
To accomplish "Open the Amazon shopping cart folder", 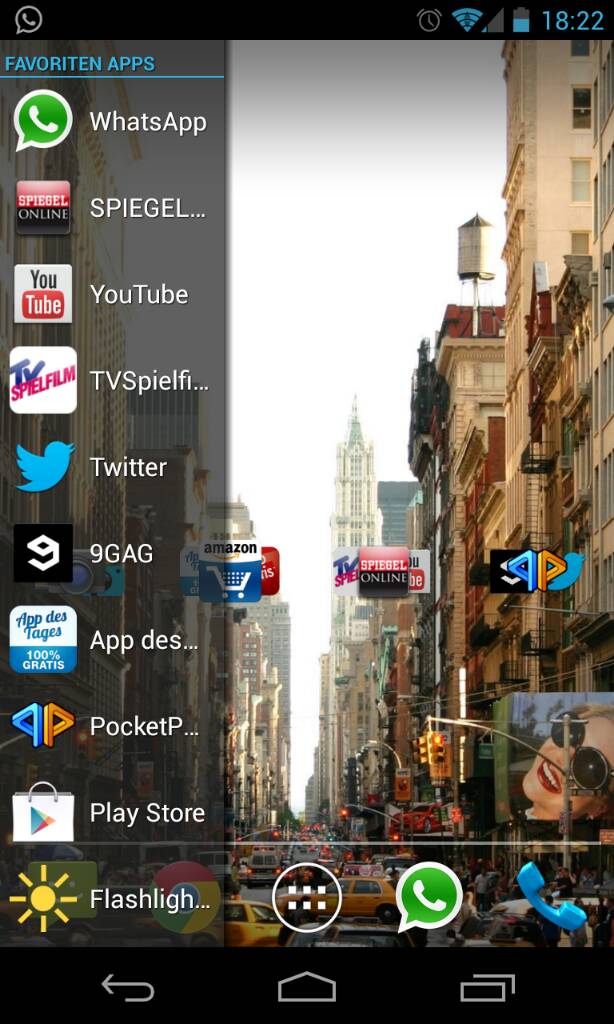I will [x=230, y=571].
